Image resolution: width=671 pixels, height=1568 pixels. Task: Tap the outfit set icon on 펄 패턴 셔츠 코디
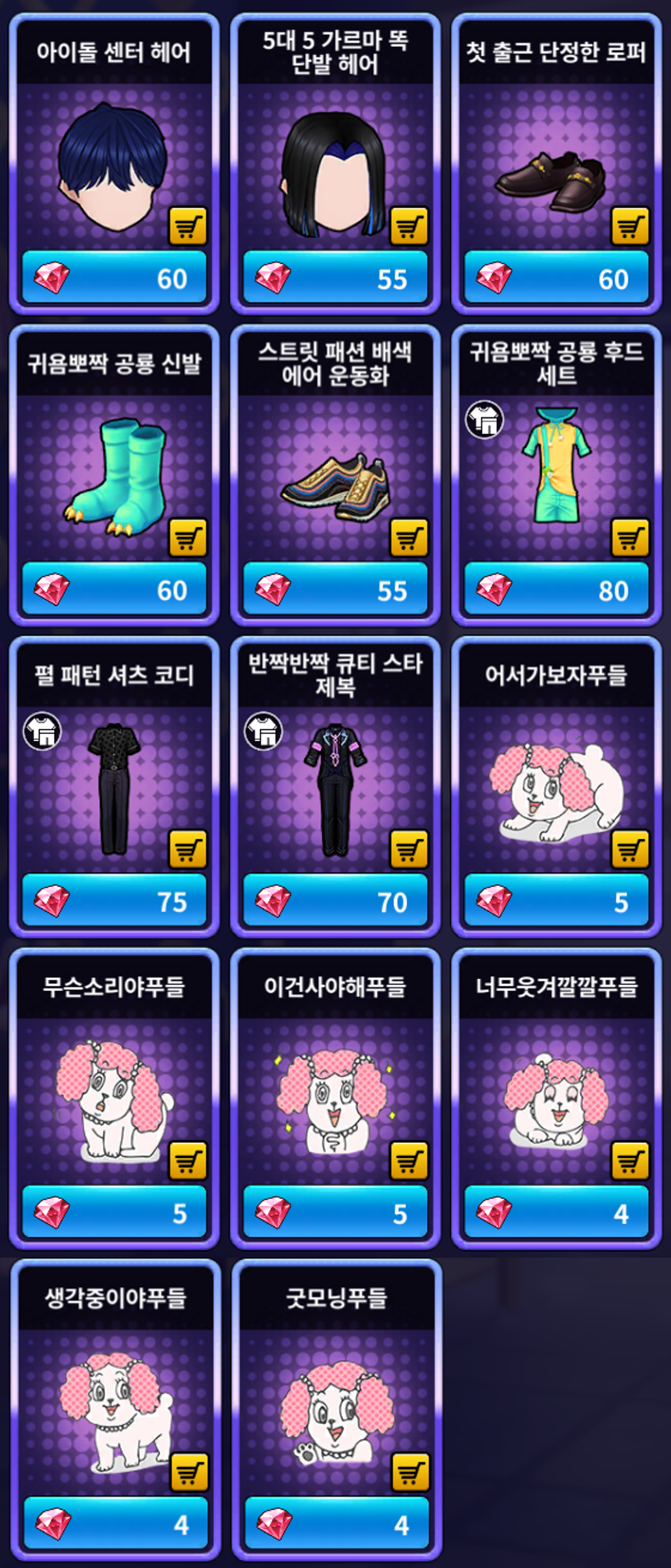click(x=42, y=731)
